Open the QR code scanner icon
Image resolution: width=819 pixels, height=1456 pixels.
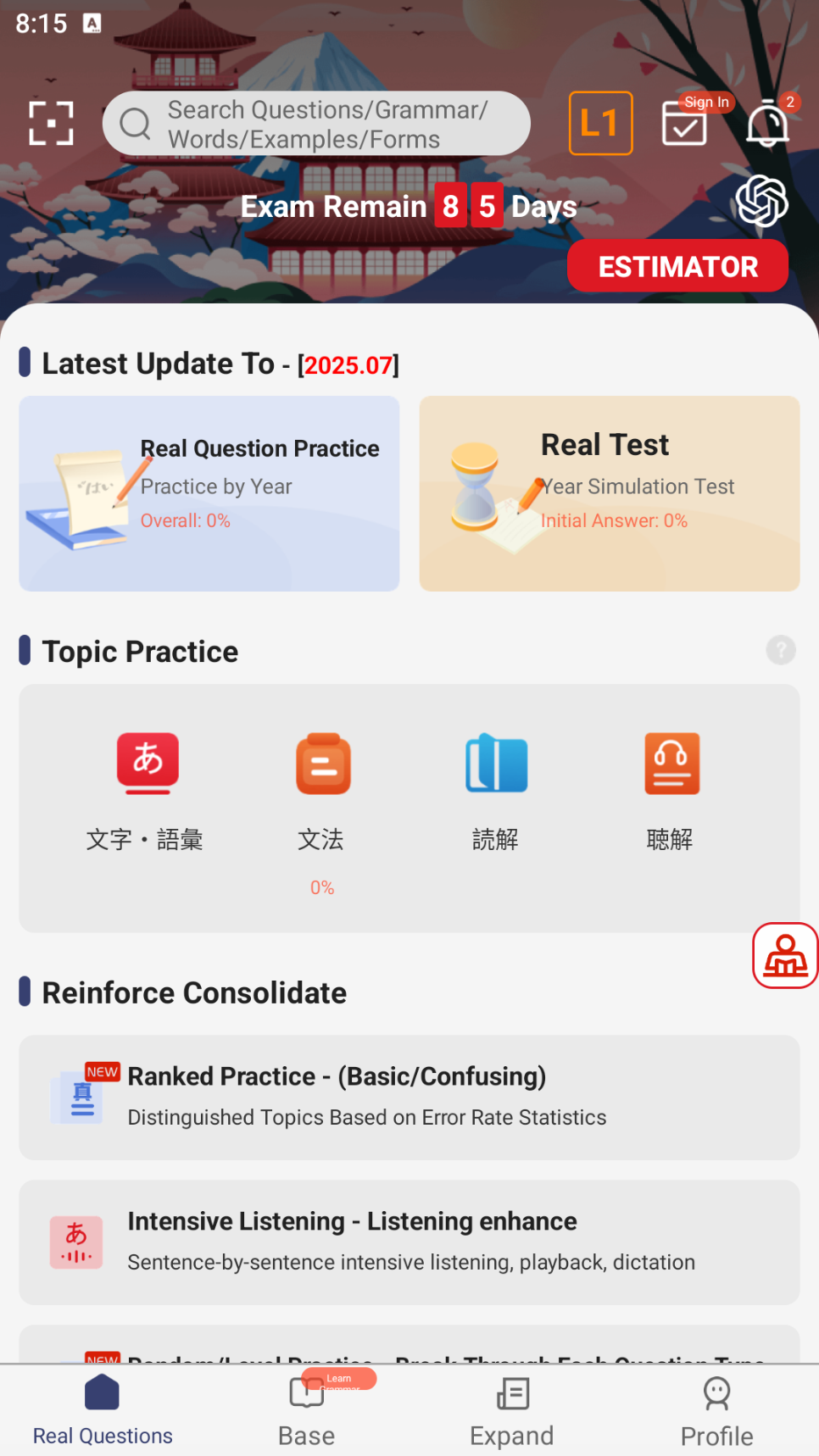[50, 123]
